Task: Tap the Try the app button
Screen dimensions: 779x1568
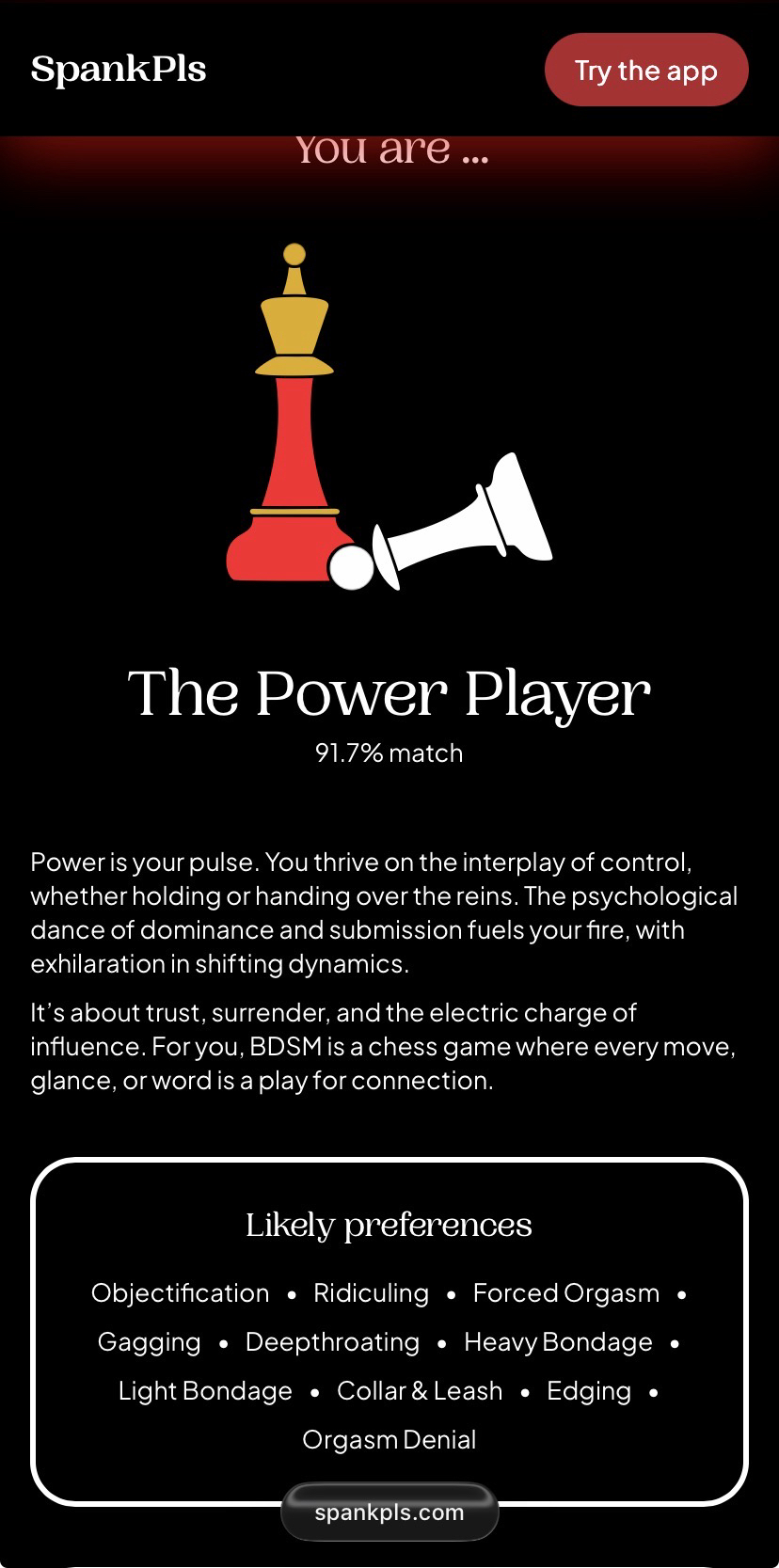Action: 645,71
